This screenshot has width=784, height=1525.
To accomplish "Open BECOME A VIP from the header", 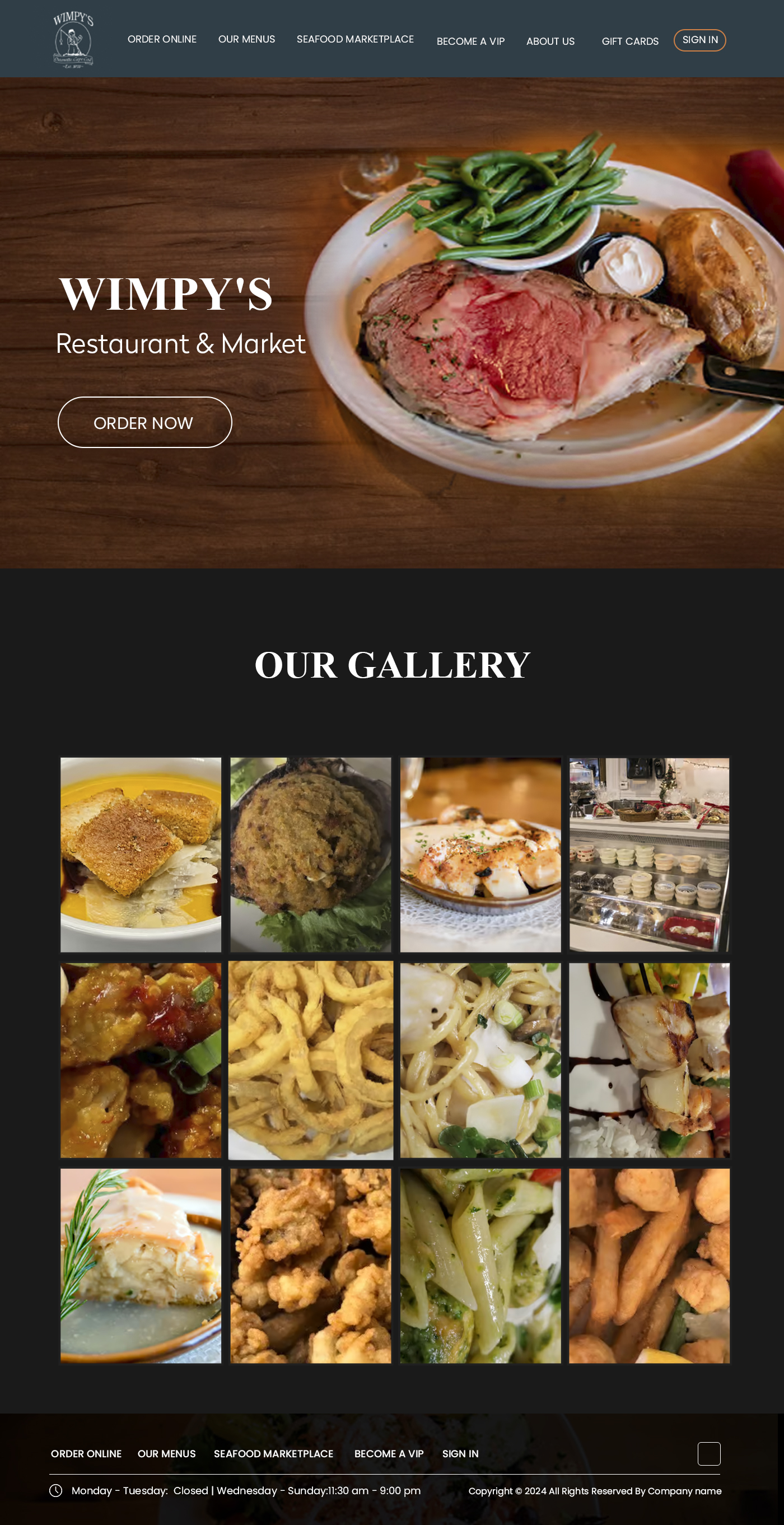I will pyautogui.click(x=470, y=41).
